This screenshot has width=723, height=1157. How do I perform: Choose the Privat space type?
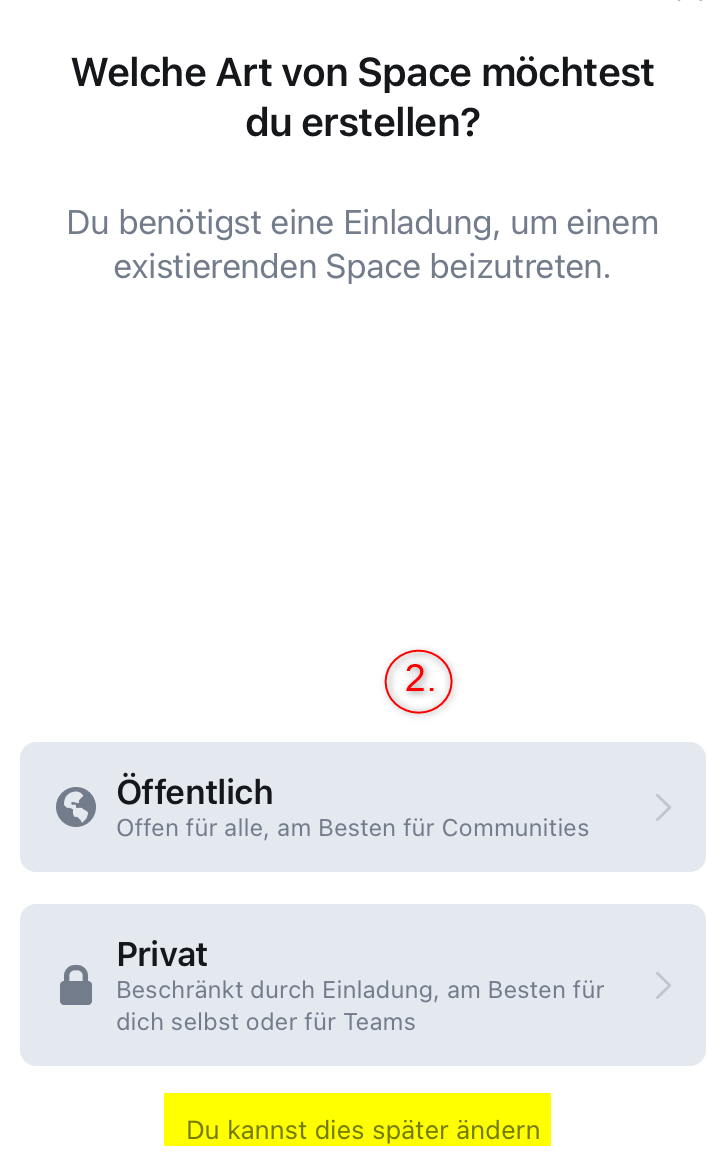(362, 985)
